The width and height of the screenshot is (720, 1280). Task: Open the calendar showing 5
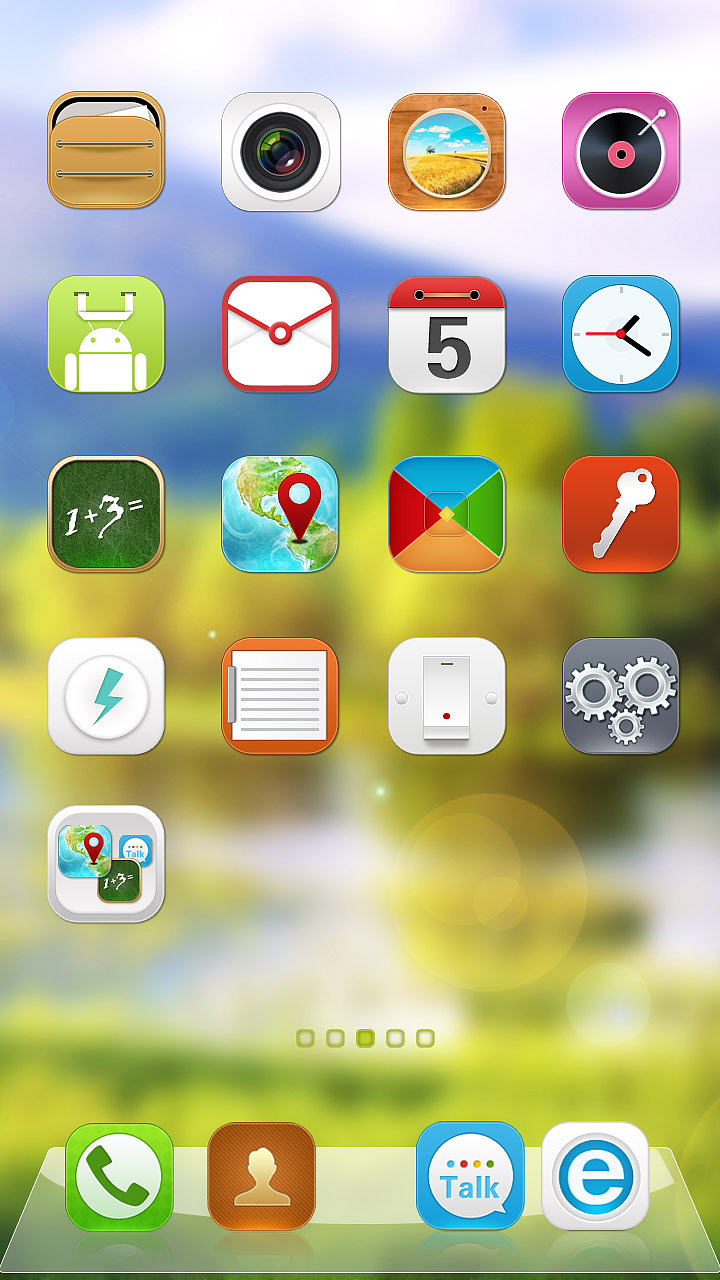pos(447,334)
